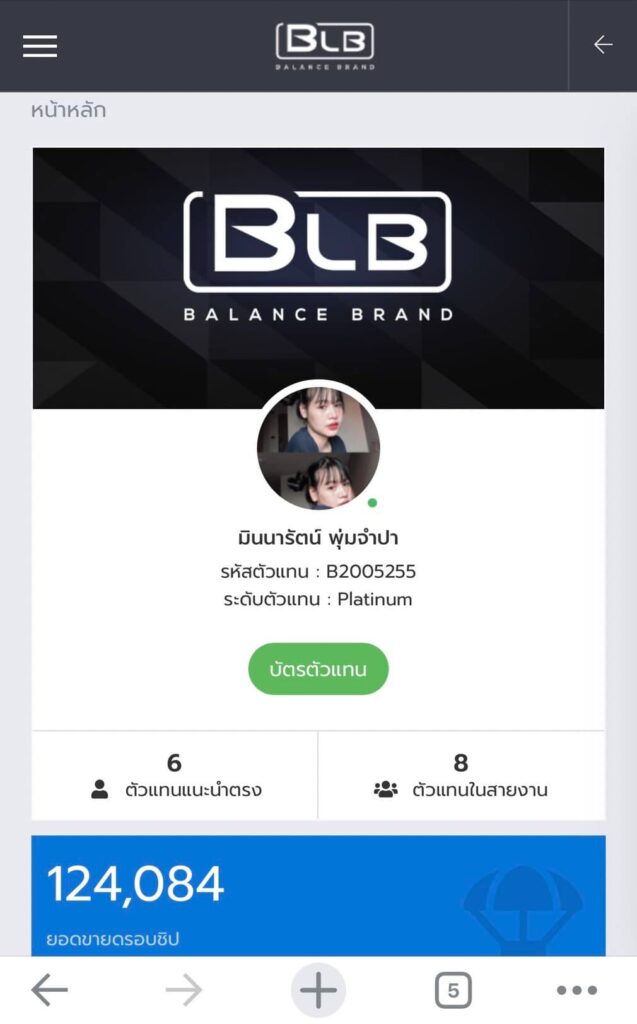View the ตัวแทนในสายงาน downline agents
Viewport: 637px width, 1024px height.
(x=461, y=777)
